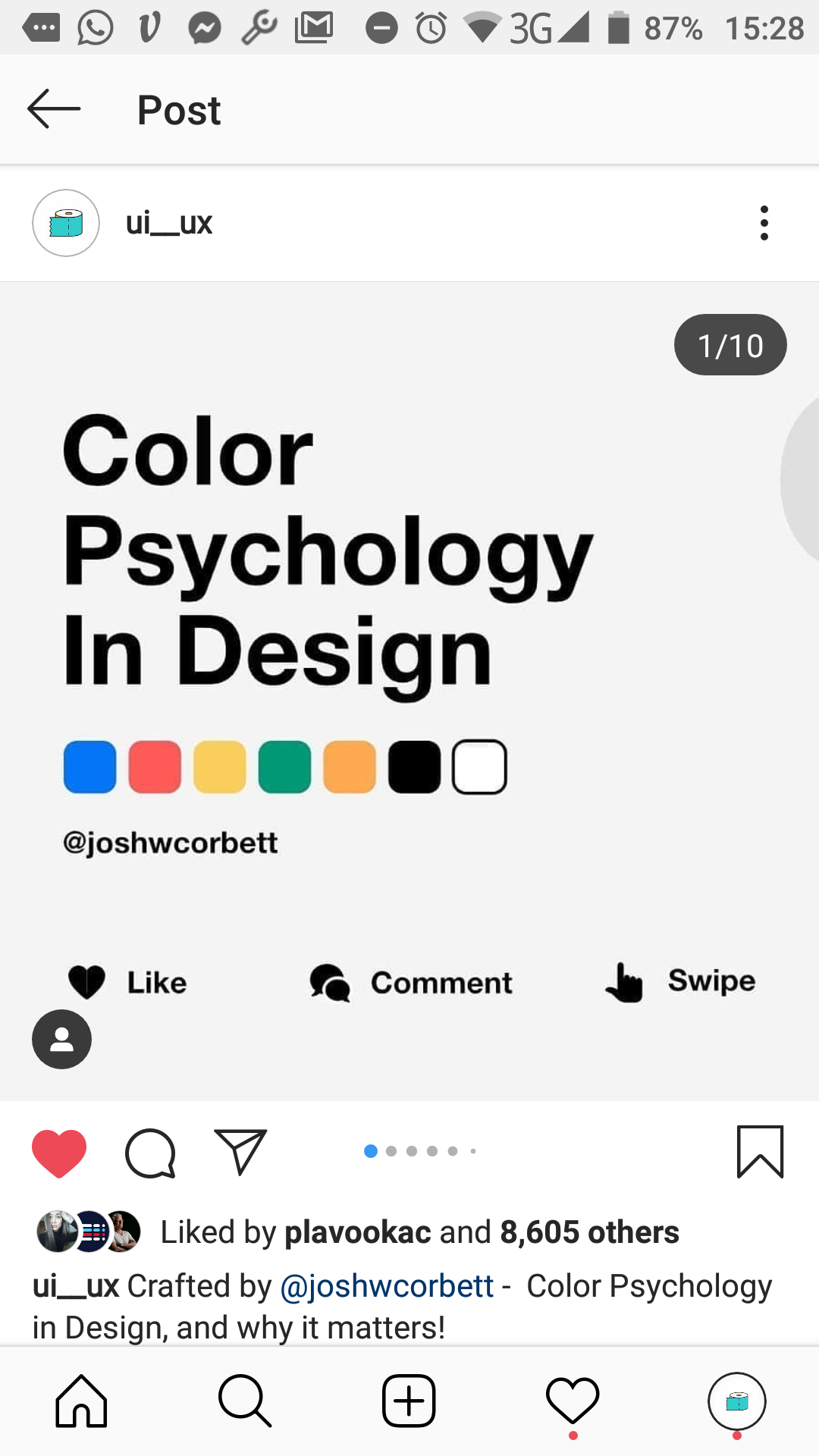Open the ui__ux username in post header

(x=169, y=223)
